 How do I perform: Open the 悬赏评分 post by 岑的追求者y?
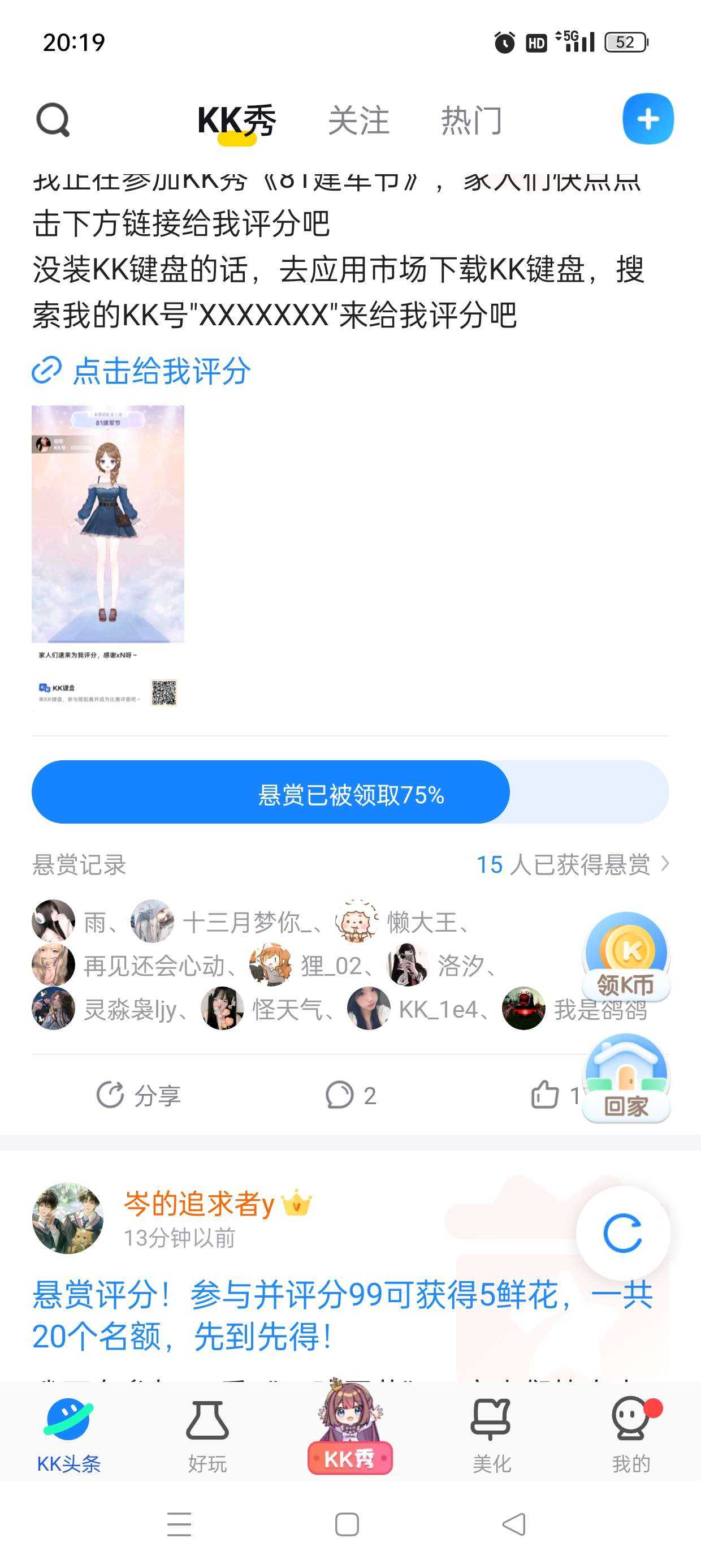click(341, 1315)
